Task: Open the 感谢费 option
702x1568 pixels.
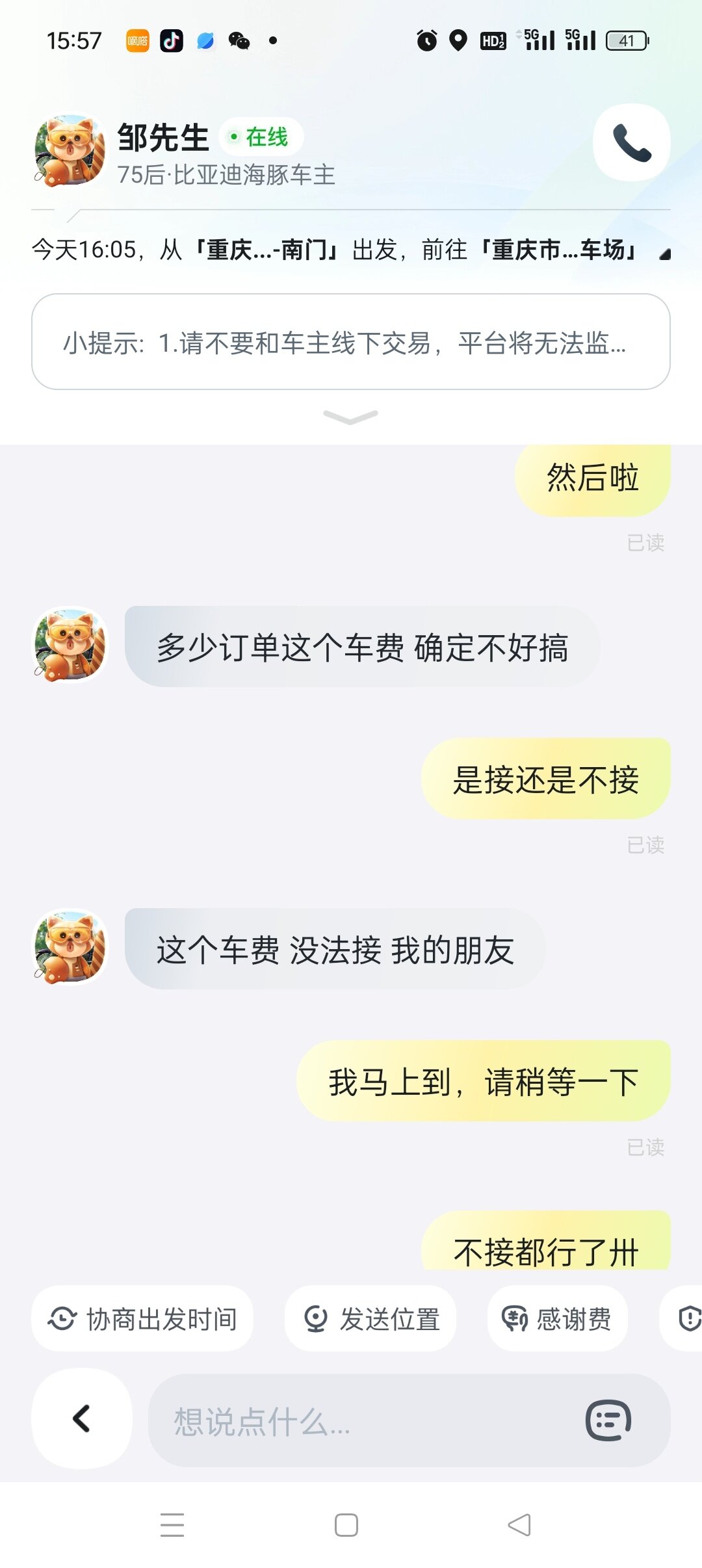Action: [x=557, y=1319]
